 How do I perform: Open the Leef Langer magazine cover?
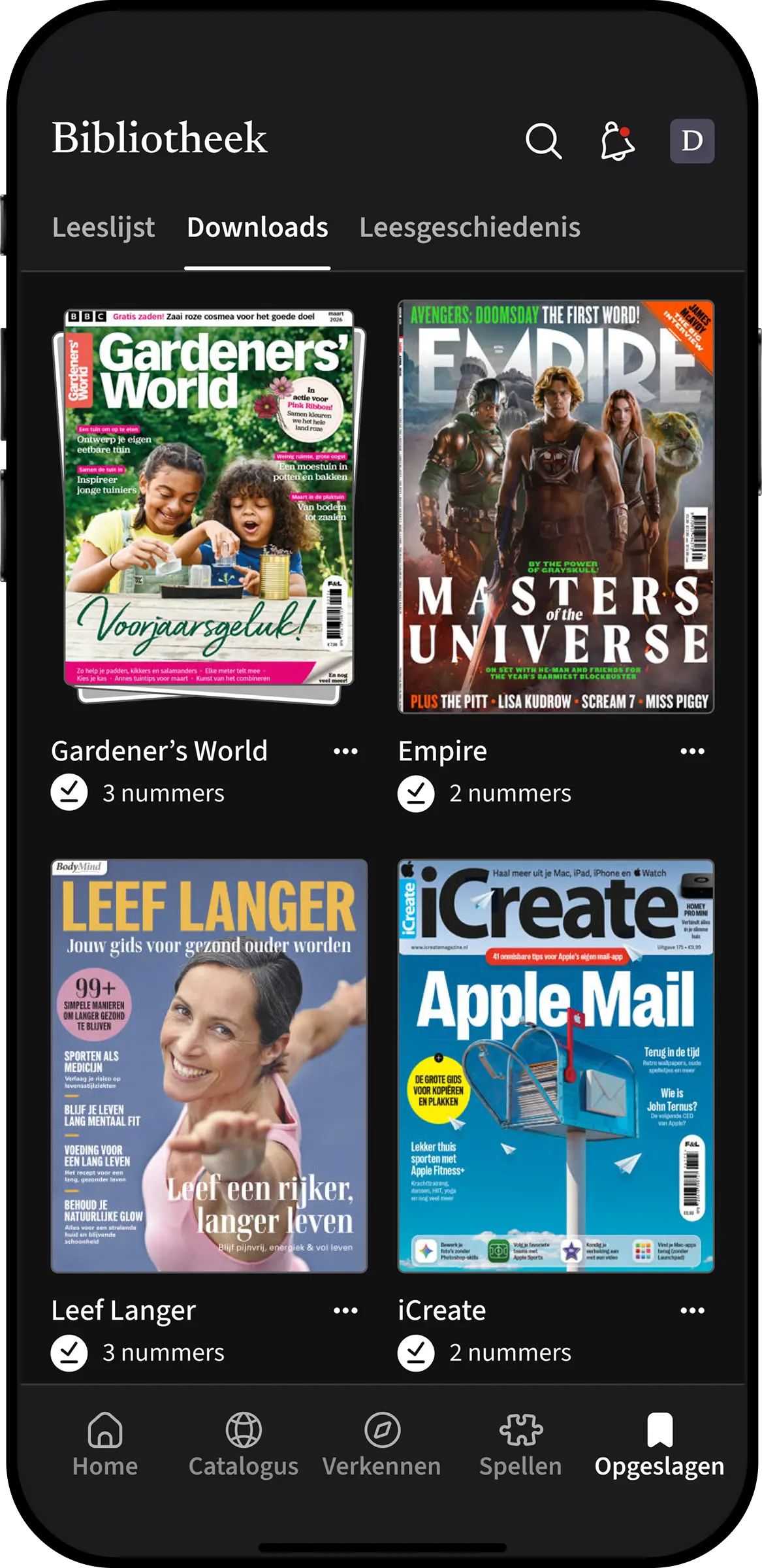(209, 1066)
